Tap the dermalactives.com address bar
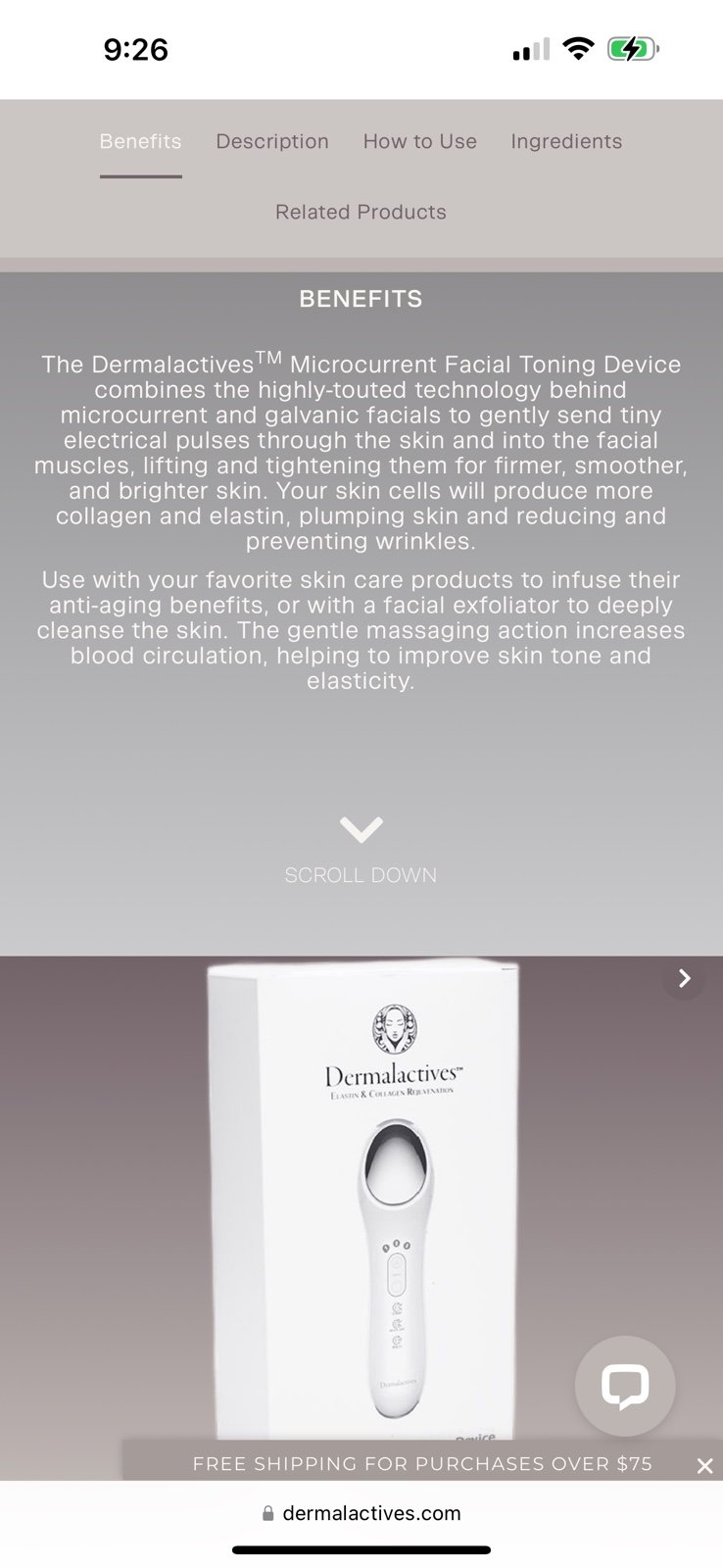The height and width of the screenshot is (1568, 723). tap(361, 1513)
